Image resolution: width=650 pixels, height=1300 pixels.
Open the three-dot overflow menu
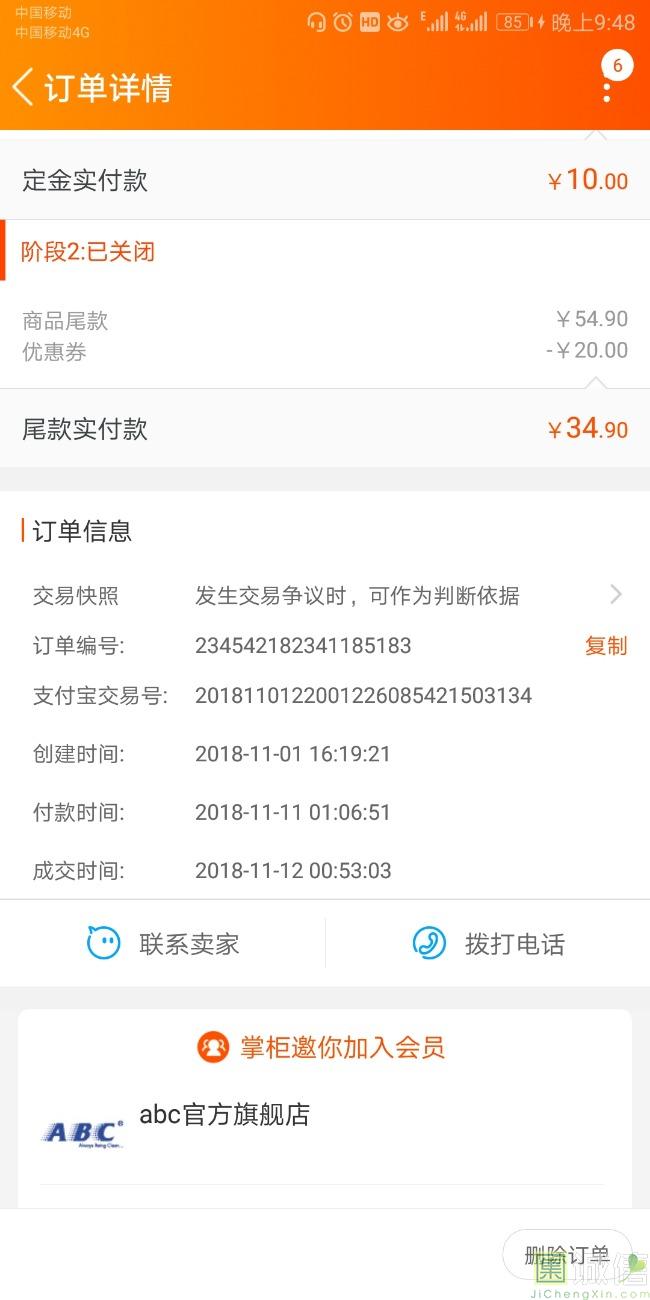tap(606, 88)
